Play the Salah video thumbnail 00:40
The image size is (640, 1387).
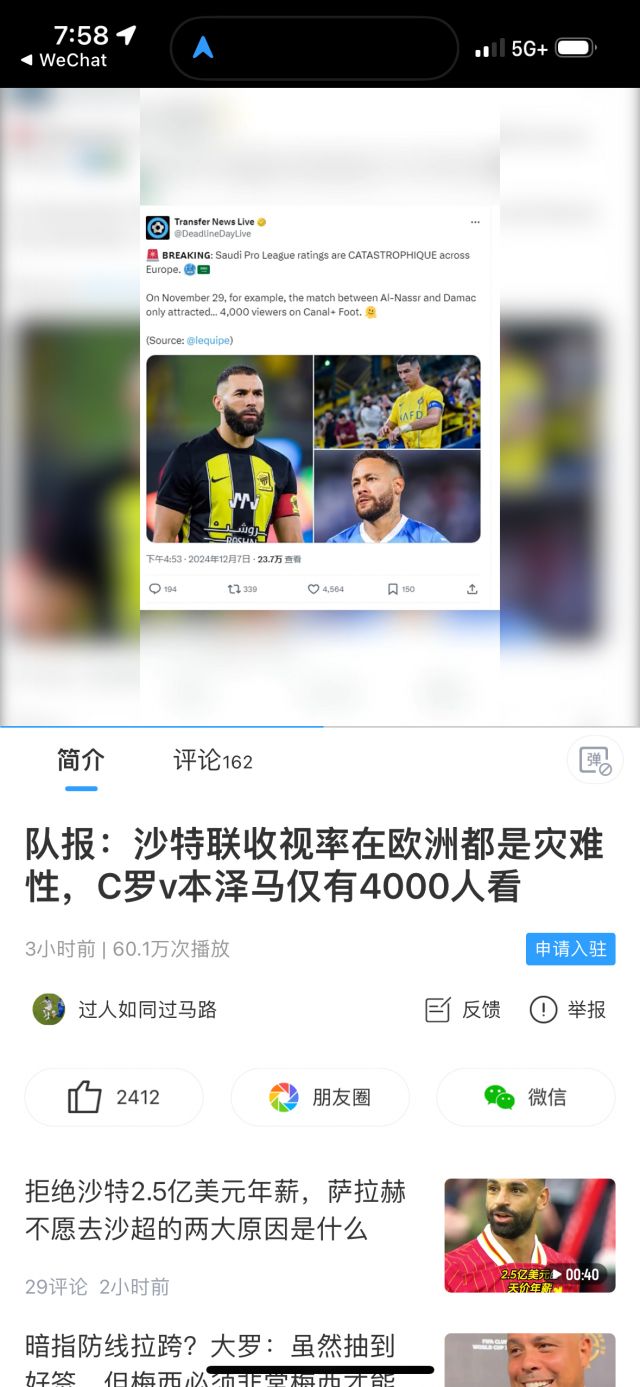(x=529, y=1235)
